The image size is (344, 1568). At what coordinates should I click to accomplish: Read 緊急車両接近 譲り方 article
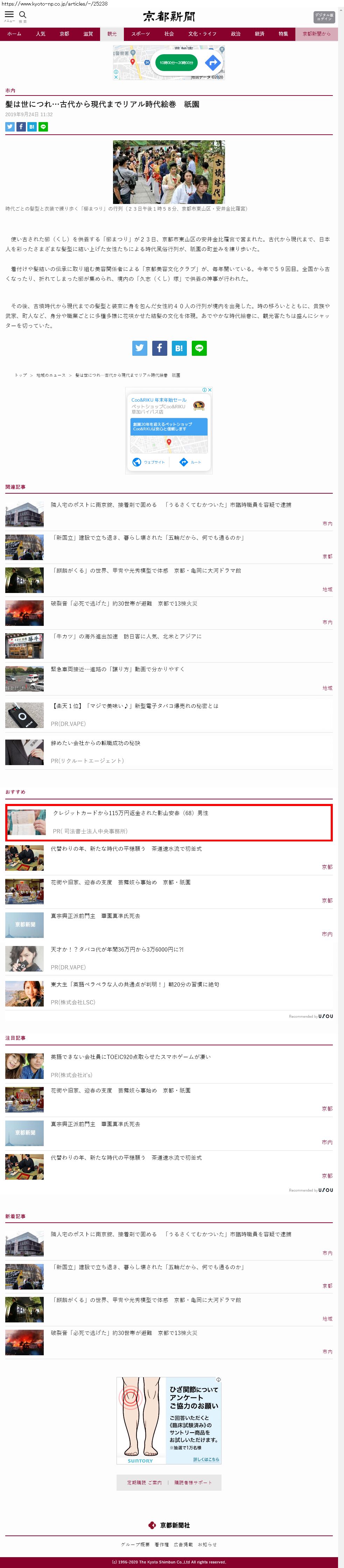point(117,669)
